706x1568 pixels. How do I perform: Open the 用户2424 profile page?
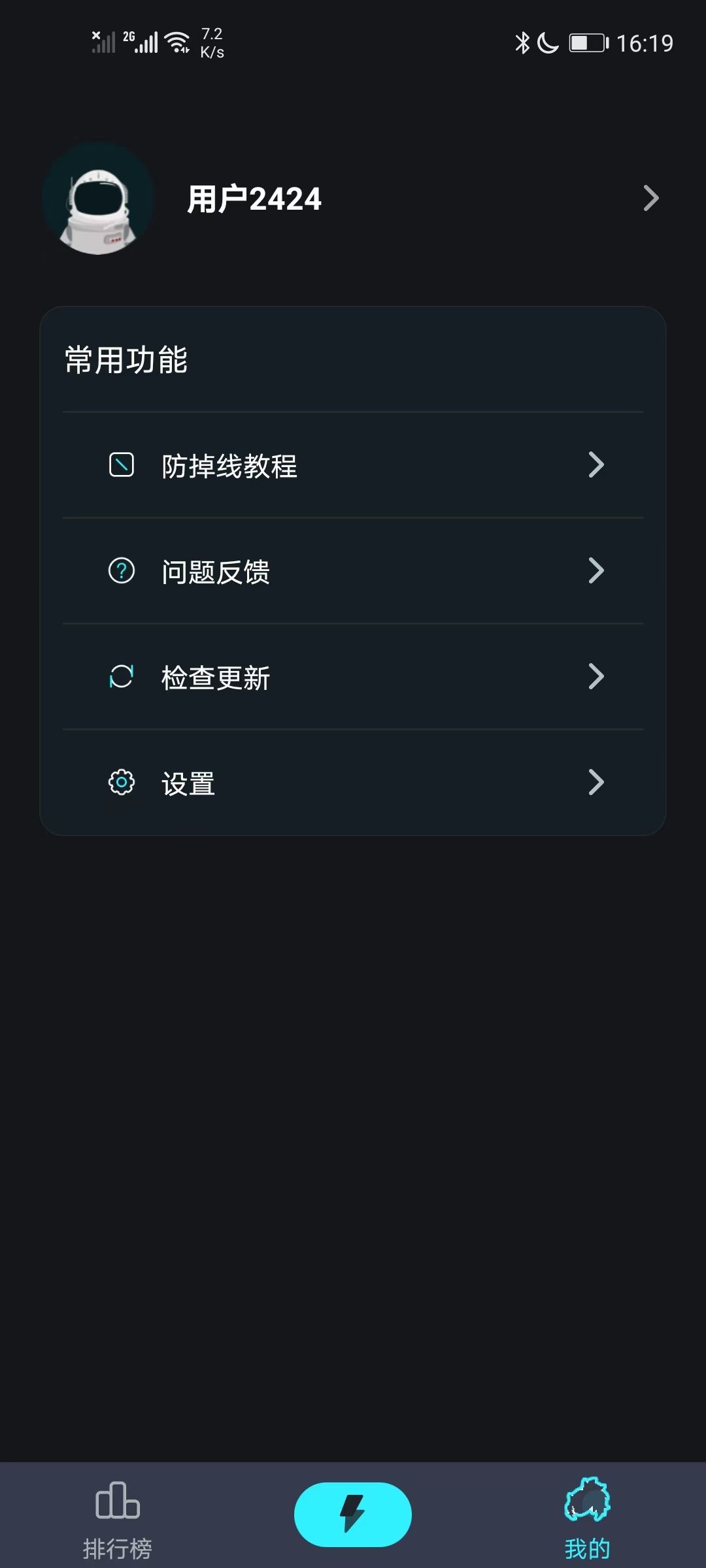coord(353,199)
